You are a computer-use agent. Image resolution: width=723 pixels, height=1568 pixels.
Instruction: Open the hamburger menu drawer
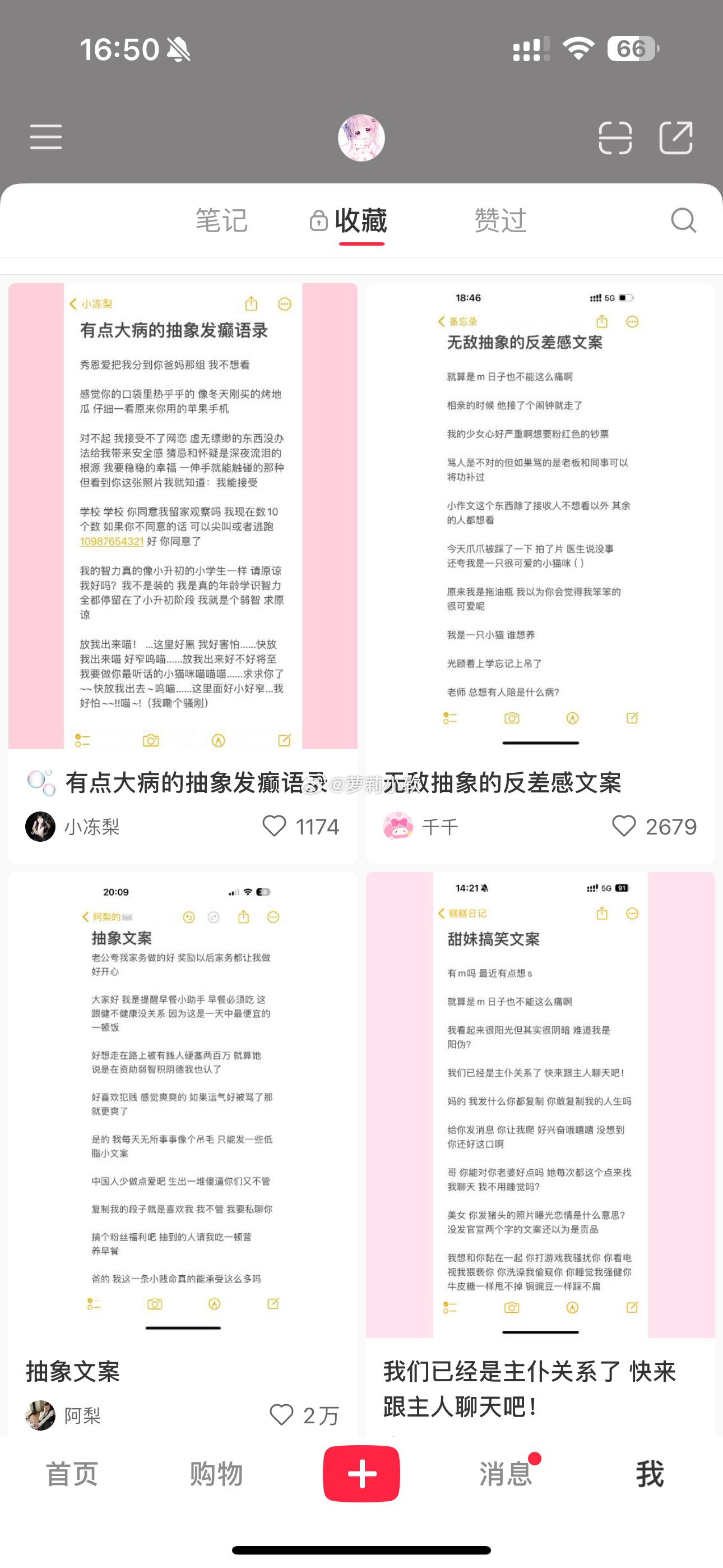tap(47, 137)
